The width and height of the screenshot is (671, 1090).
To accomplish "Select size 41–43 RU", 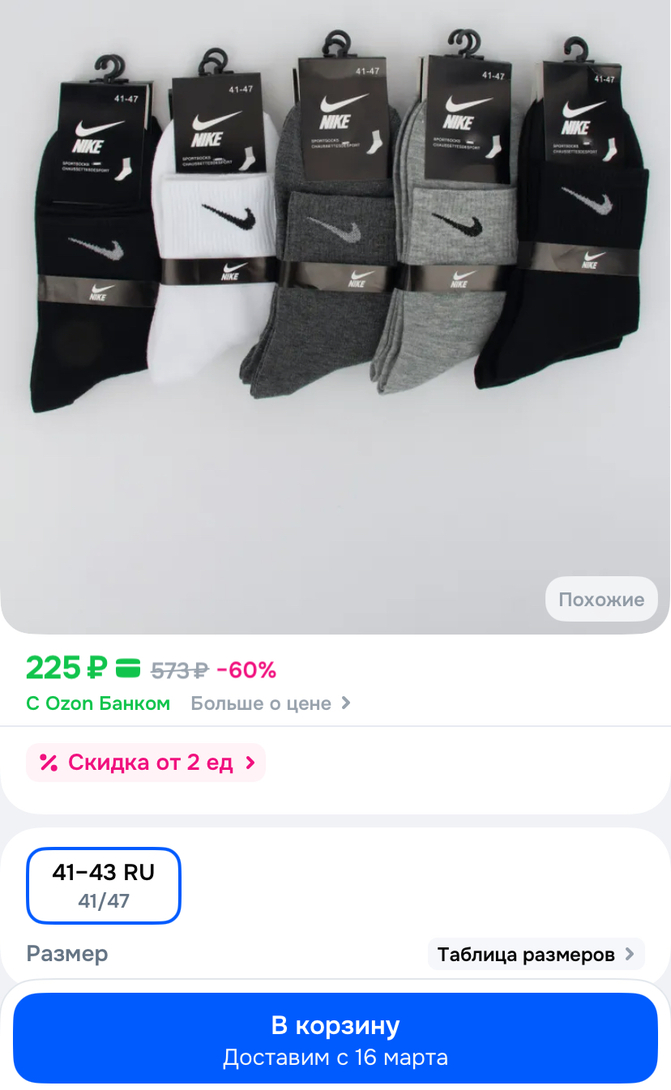I will point(103,885).
